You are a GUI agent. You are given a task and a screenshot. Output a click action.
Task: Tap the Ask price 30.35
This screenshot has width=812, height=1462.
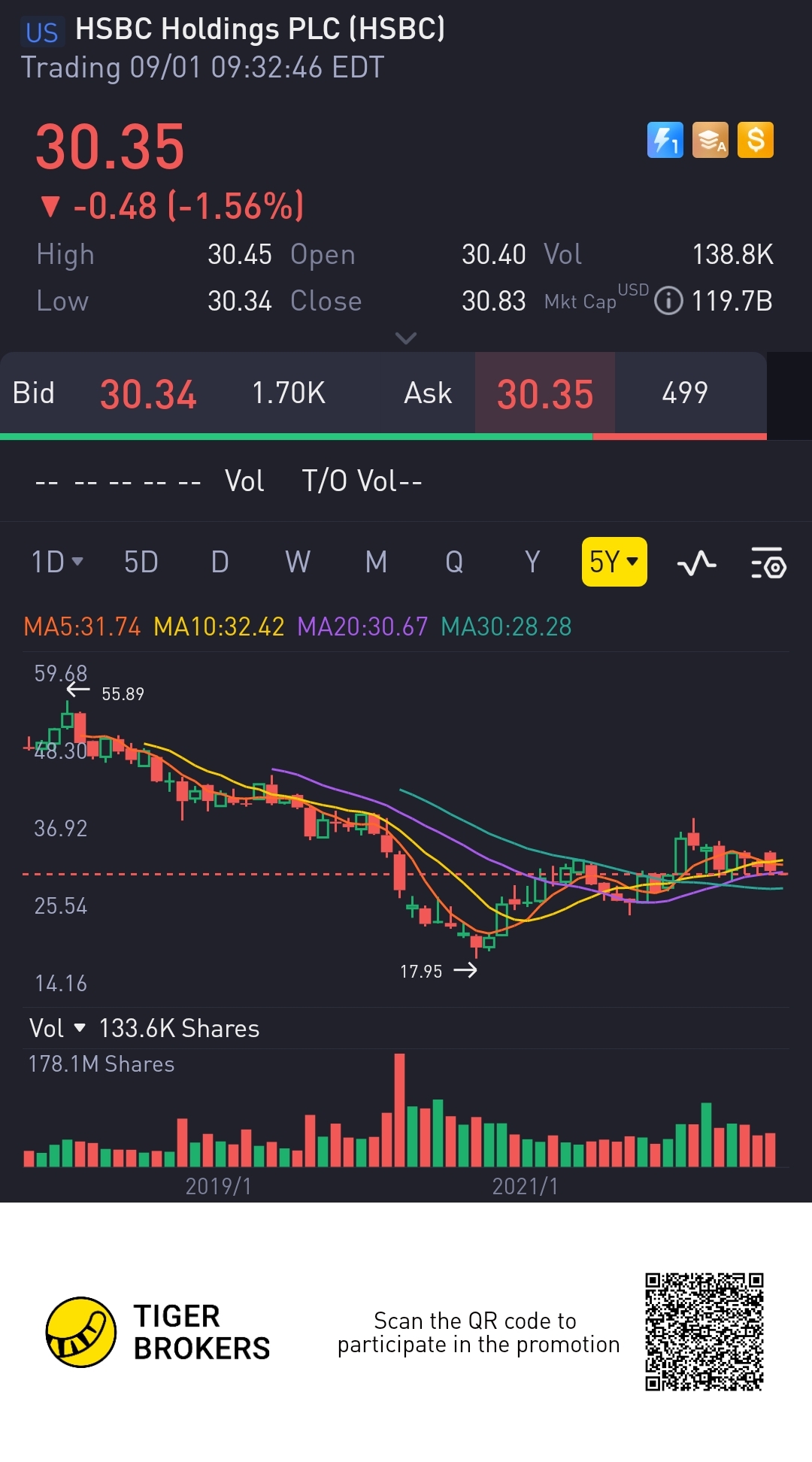tap(545, 394)
